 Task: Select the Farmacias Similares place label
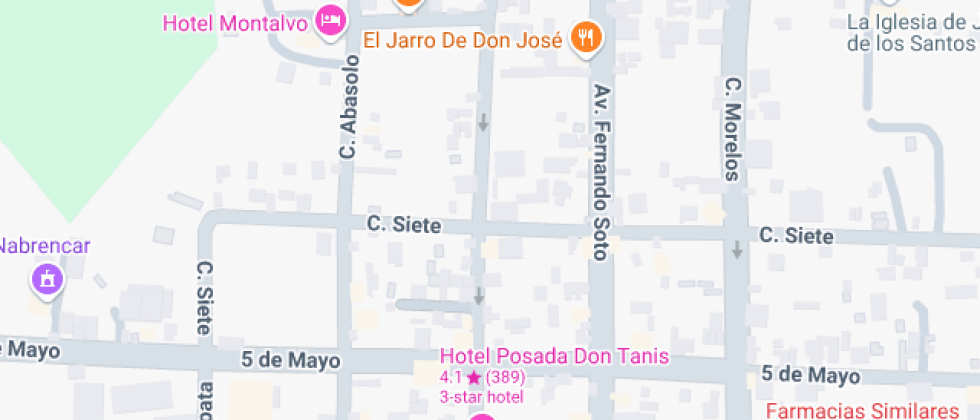[x=861, y=410]
